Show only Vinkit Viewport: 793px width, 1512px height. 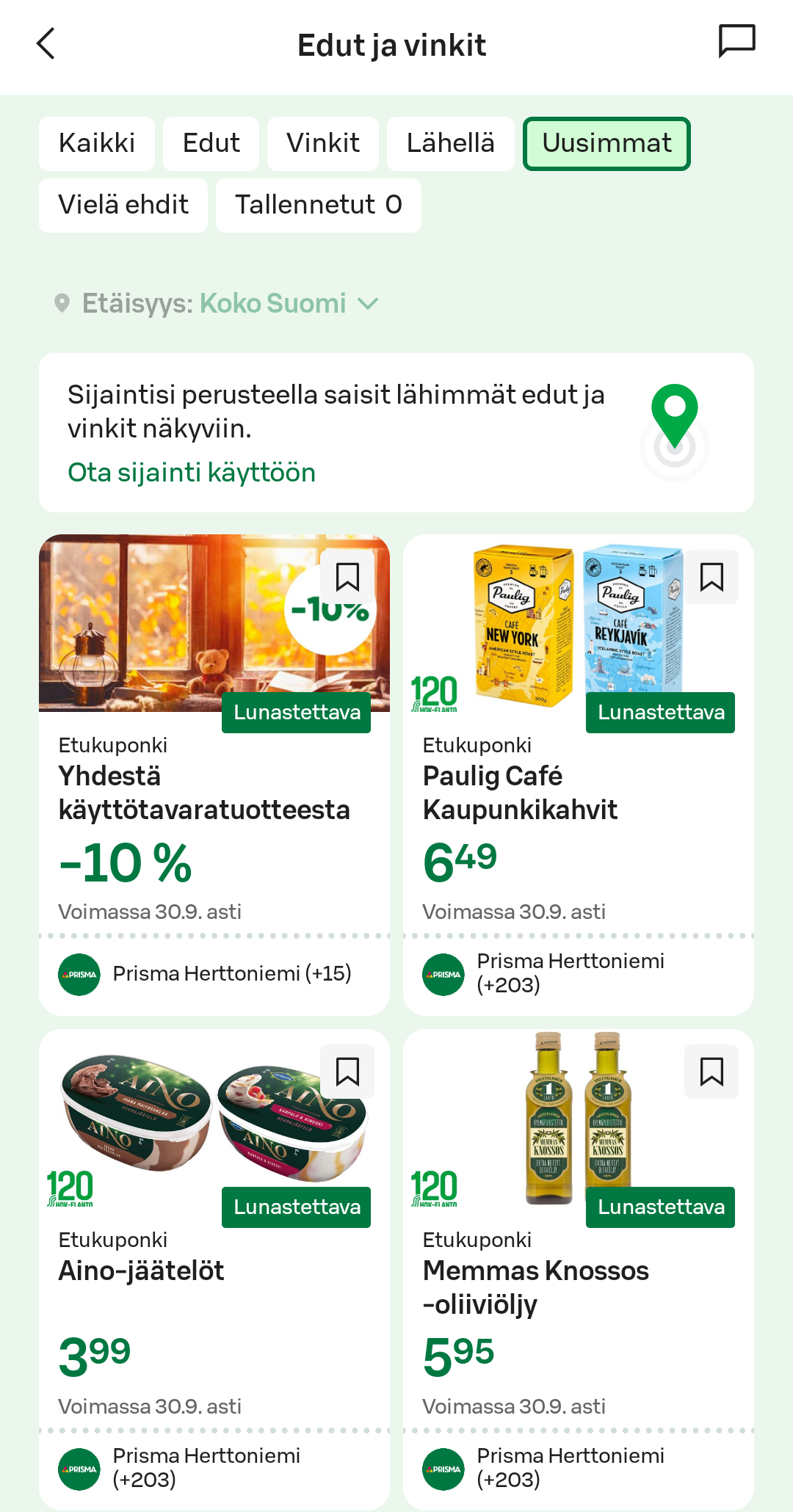pos(323,143)
